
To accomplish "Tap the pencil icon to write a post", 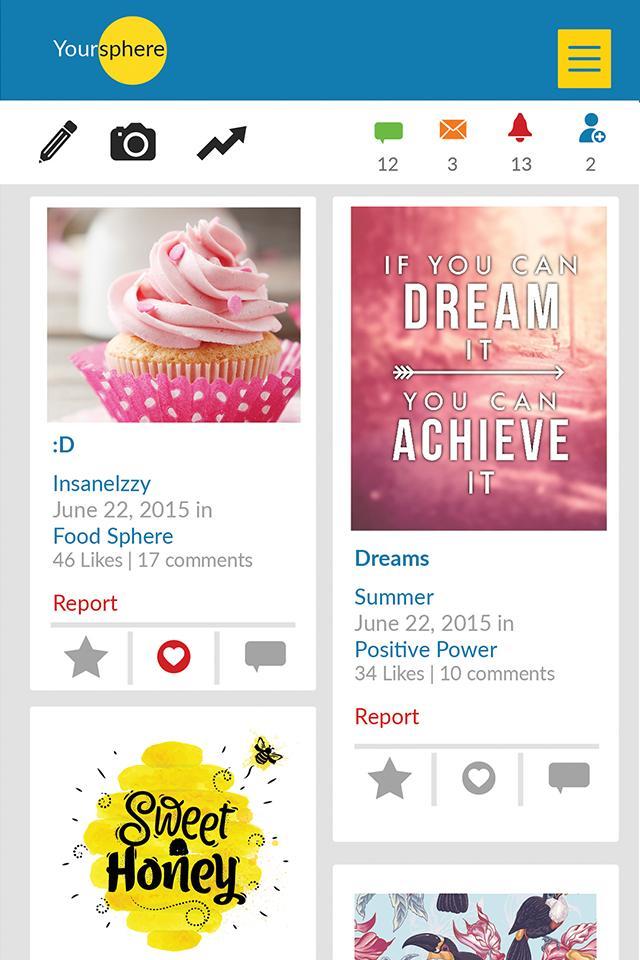I will (x=58, y=142).
